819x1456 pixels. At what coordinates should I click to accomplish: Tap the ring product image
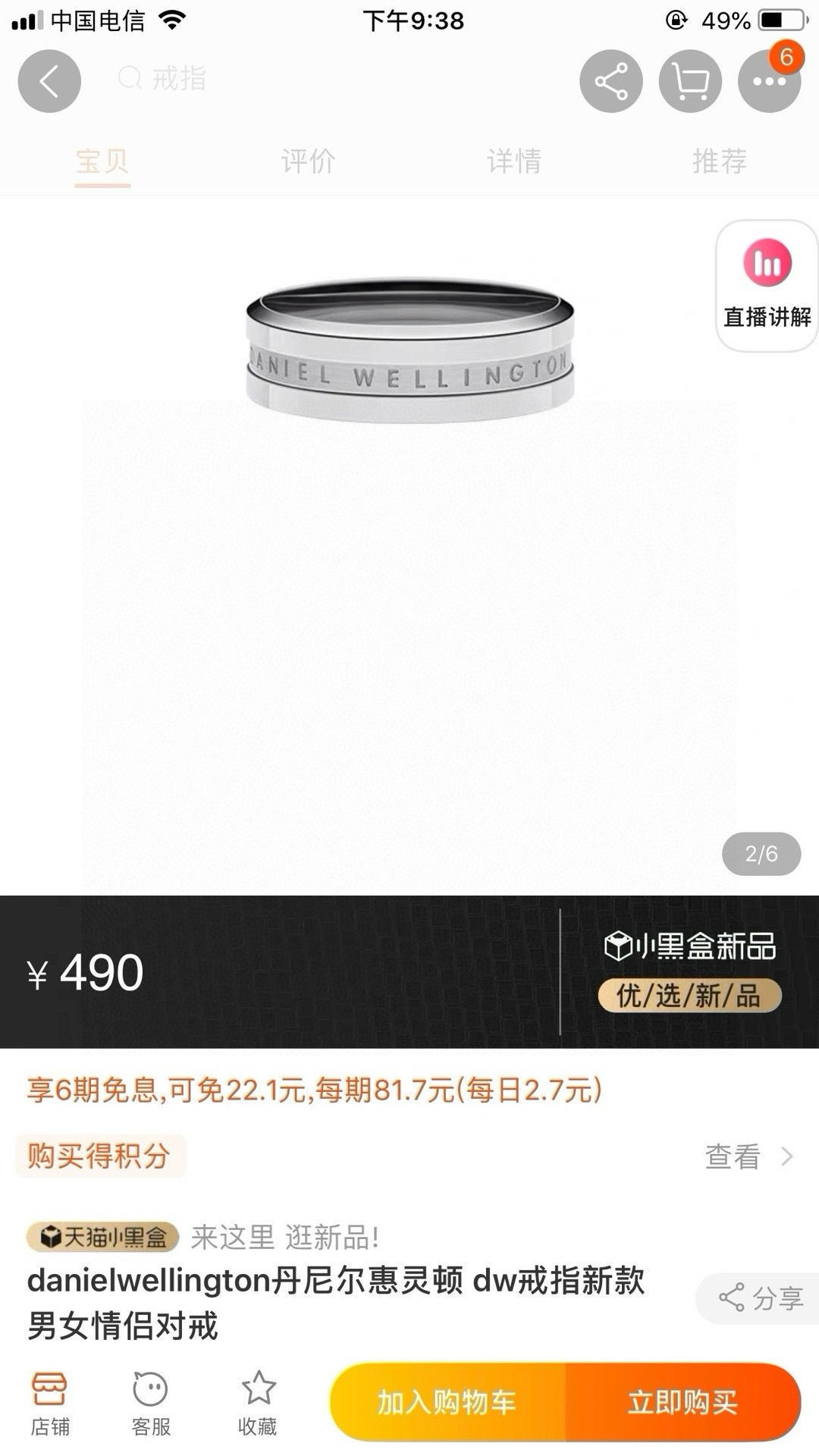[409, 349]
